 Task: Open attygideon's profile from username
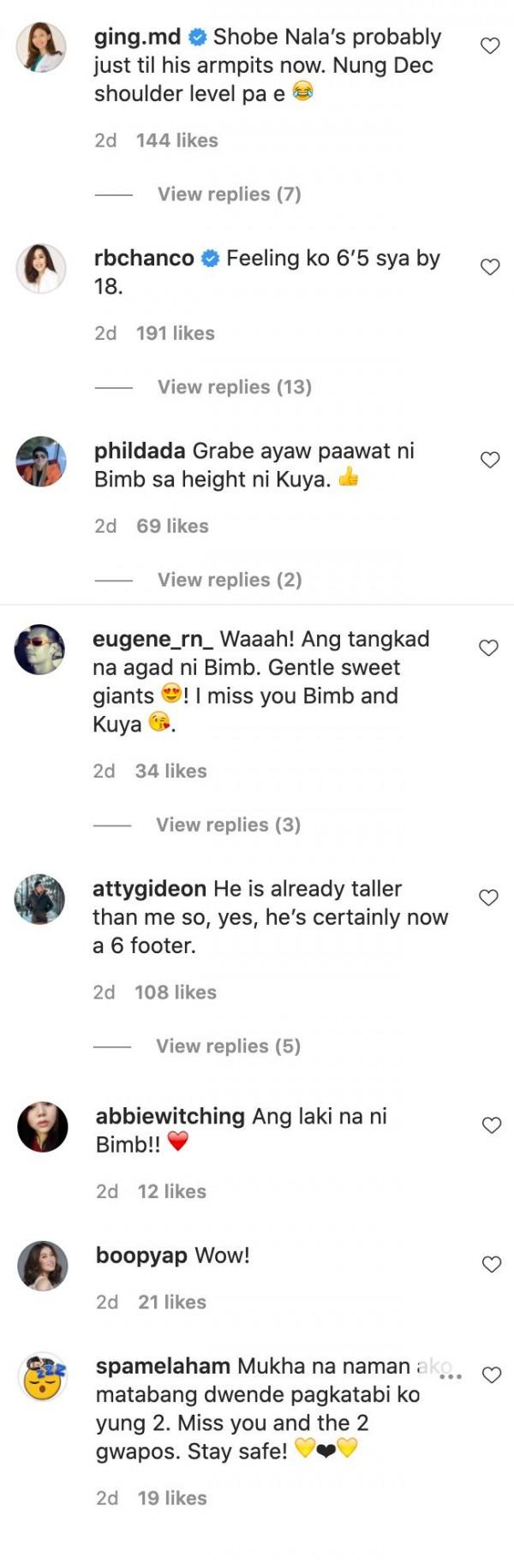point(149,889)
